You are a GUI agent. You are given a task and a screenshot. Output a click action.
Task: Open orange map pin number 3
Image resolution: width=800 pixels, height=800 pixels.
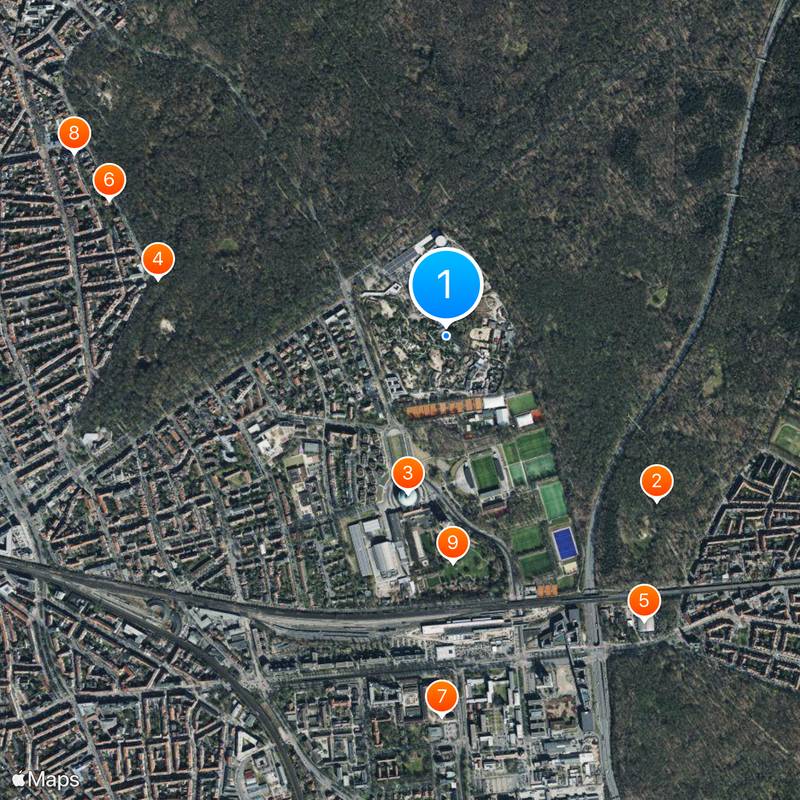(x=407, y=473)
